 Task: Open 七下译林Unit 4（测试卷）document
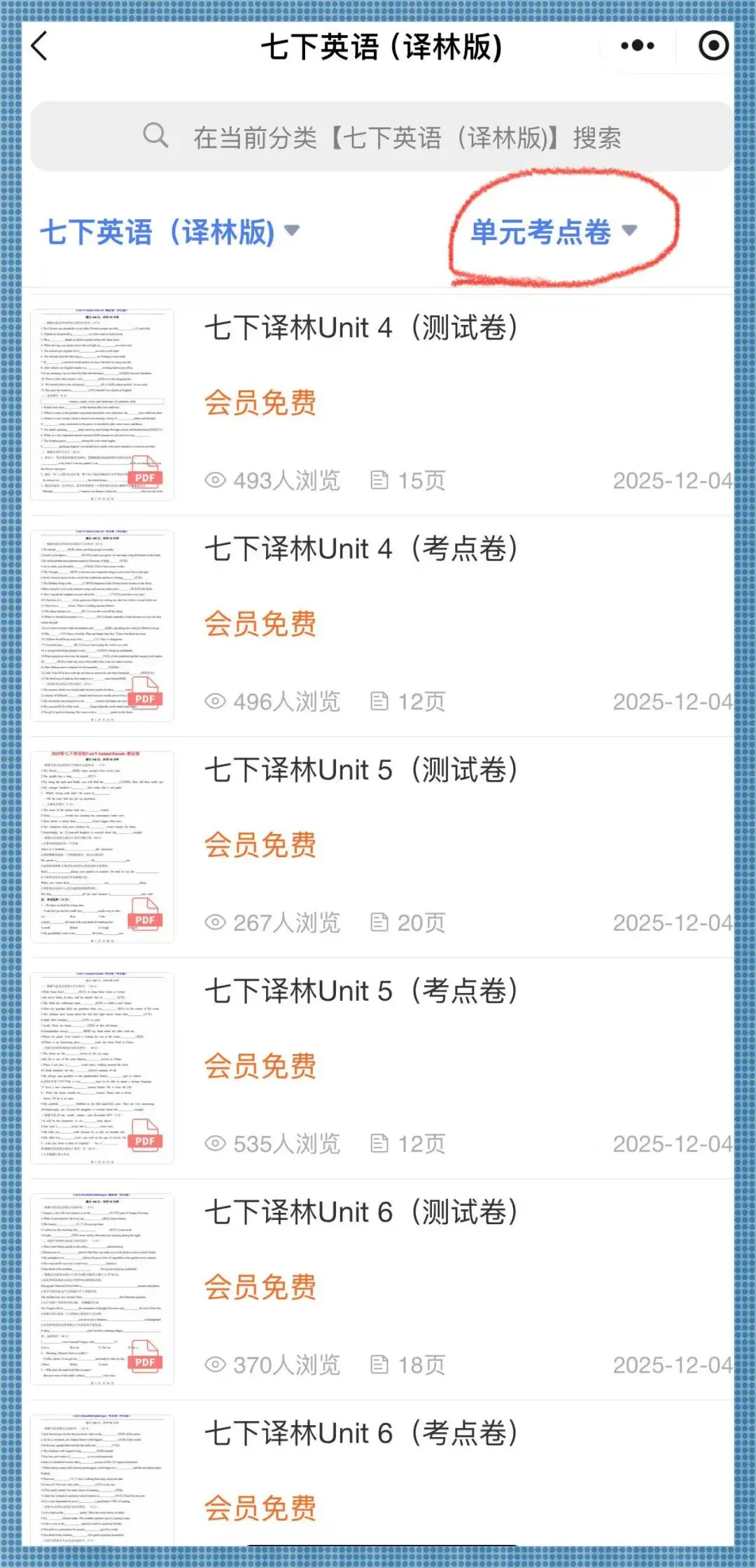pos(381,405)
